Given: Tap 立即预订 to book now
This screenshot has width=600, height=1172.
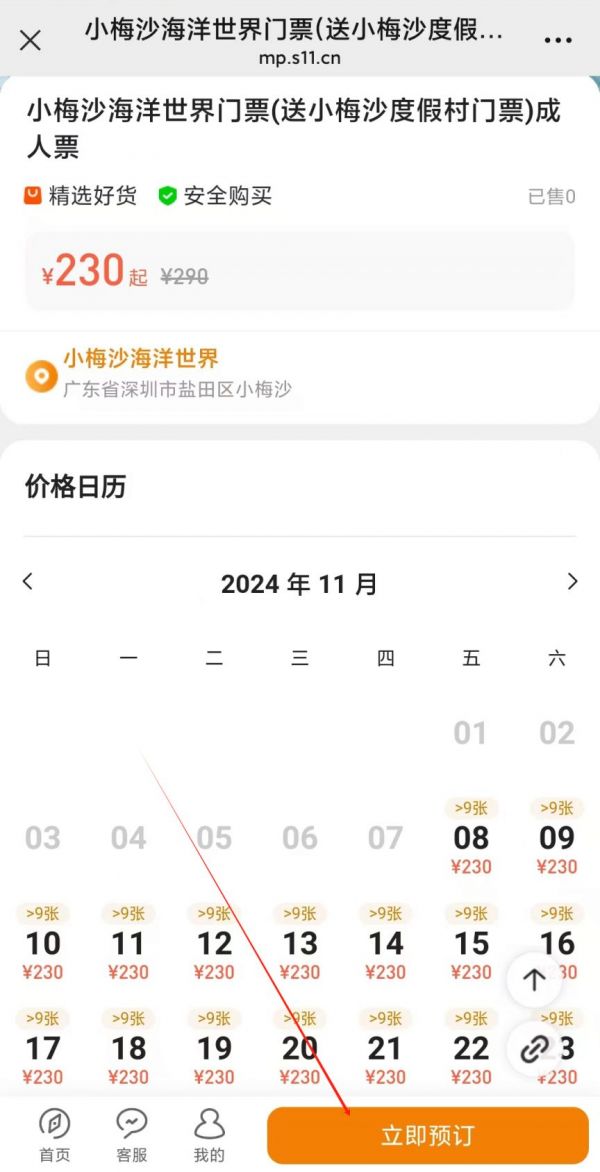Looking at the screenshot, I should [427, 1136].
